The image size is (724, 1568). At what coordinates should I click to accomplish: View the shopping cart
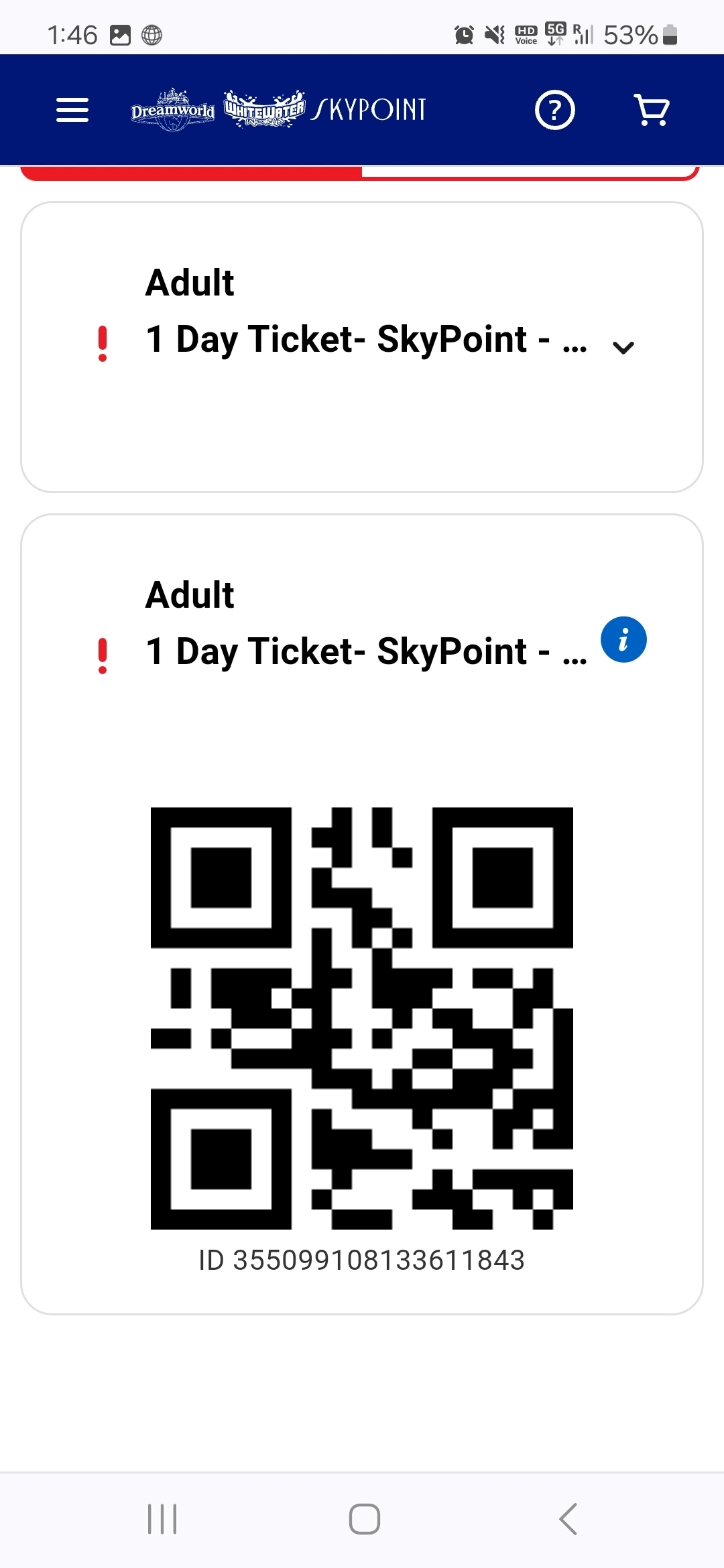(651, 110)
